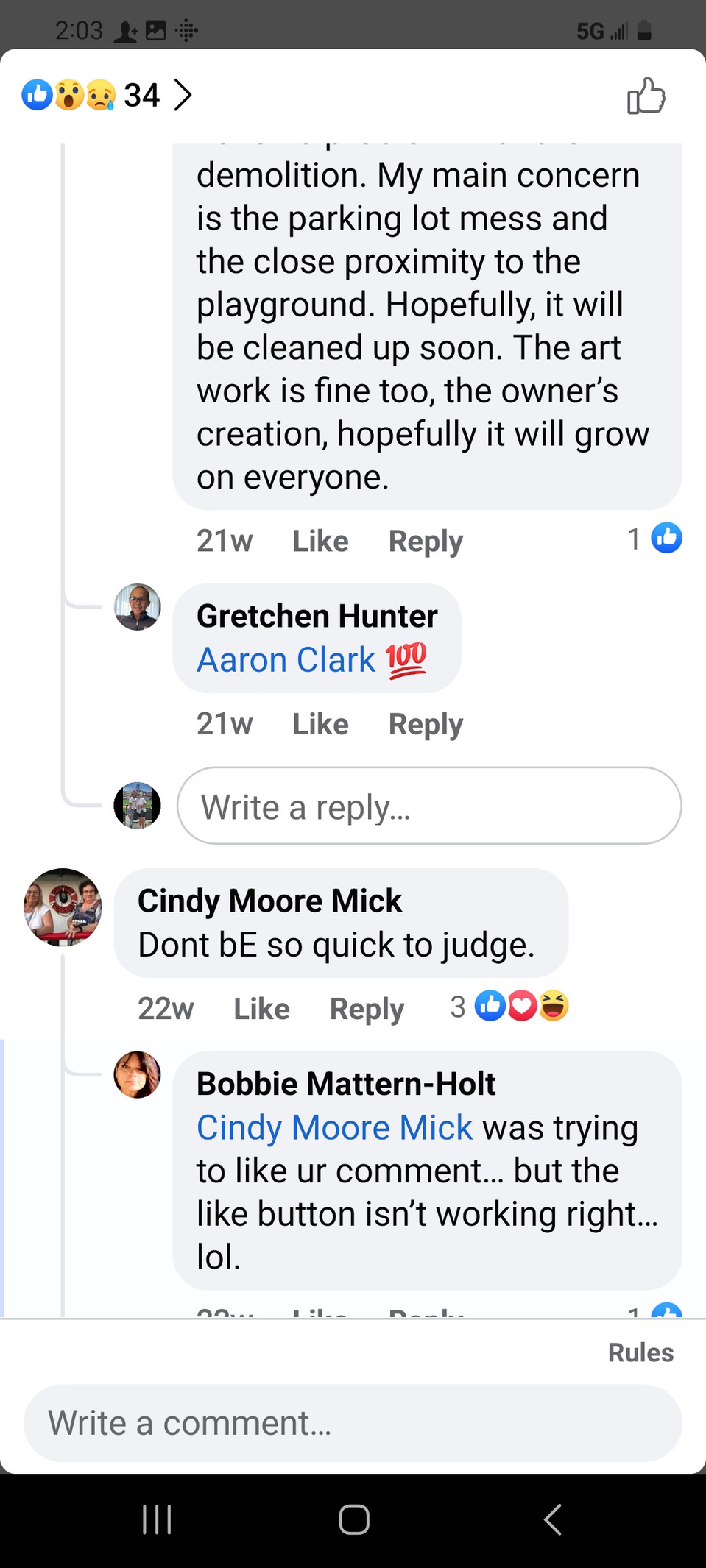Open Gretchen Hunter's profile picture
Image resolution: width=706 pixels, height=1568 pixels.
pyautogui.click(x=137, y=607)
